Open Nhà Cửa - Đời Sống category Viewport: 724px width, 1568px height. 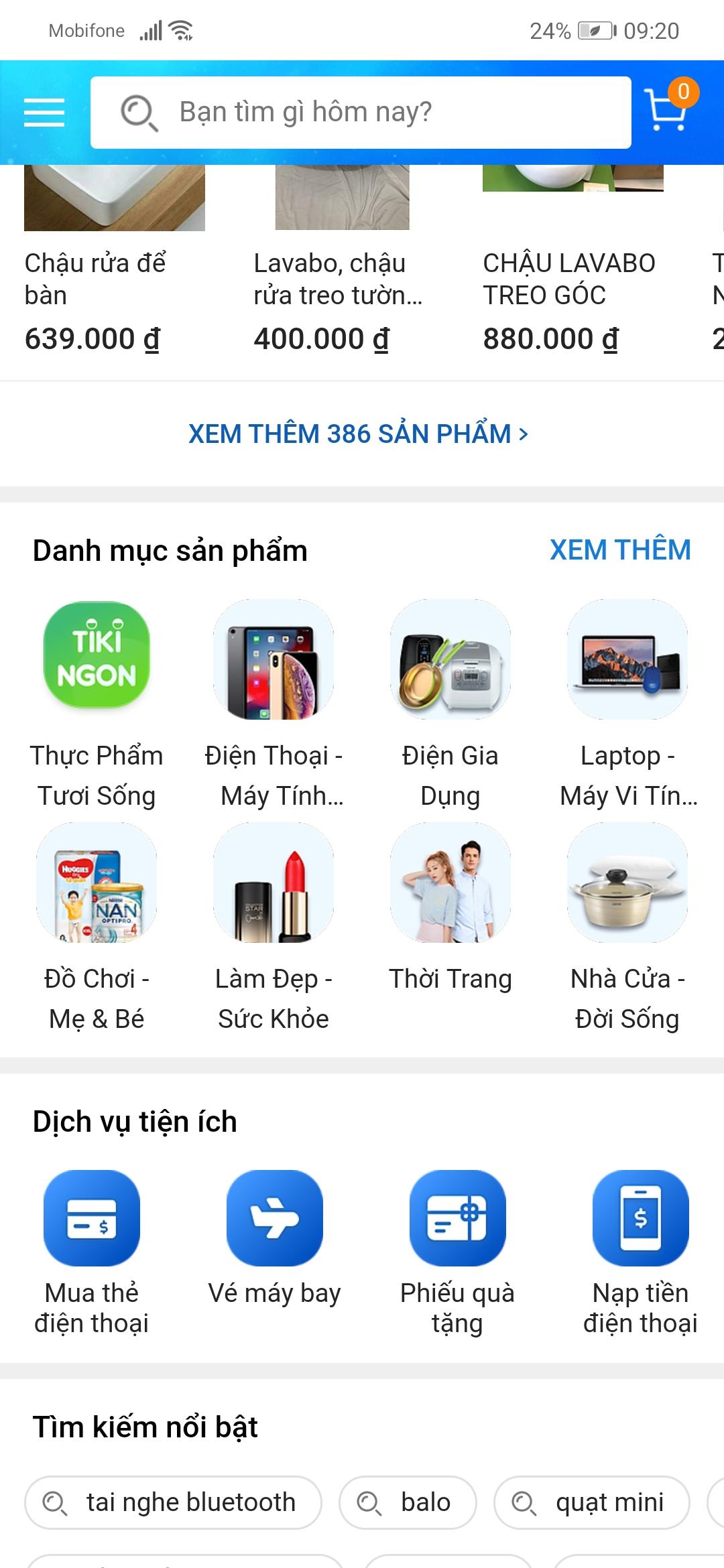tap(627, 927)
